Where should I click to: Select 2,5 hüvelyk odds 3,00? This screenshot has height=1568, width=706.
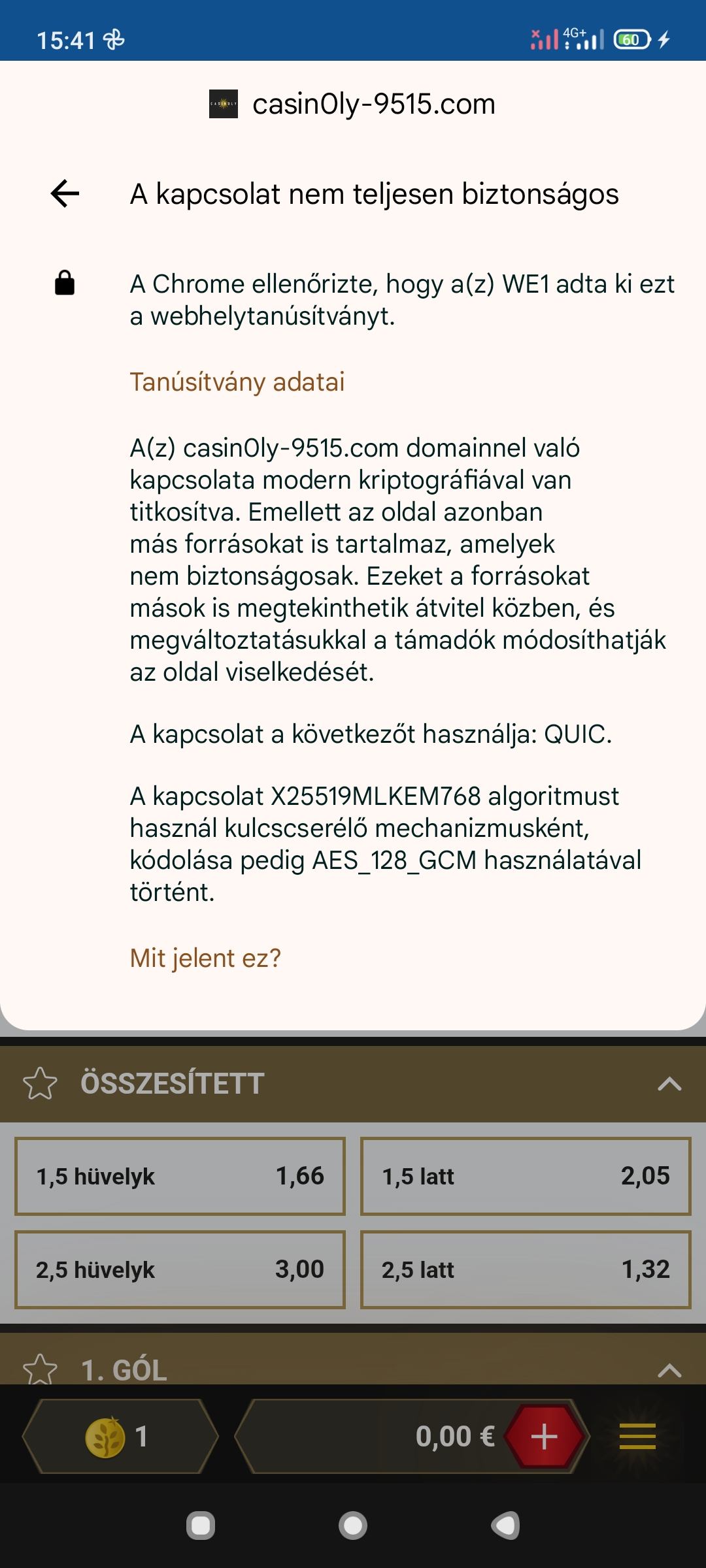click(180, 1269)
